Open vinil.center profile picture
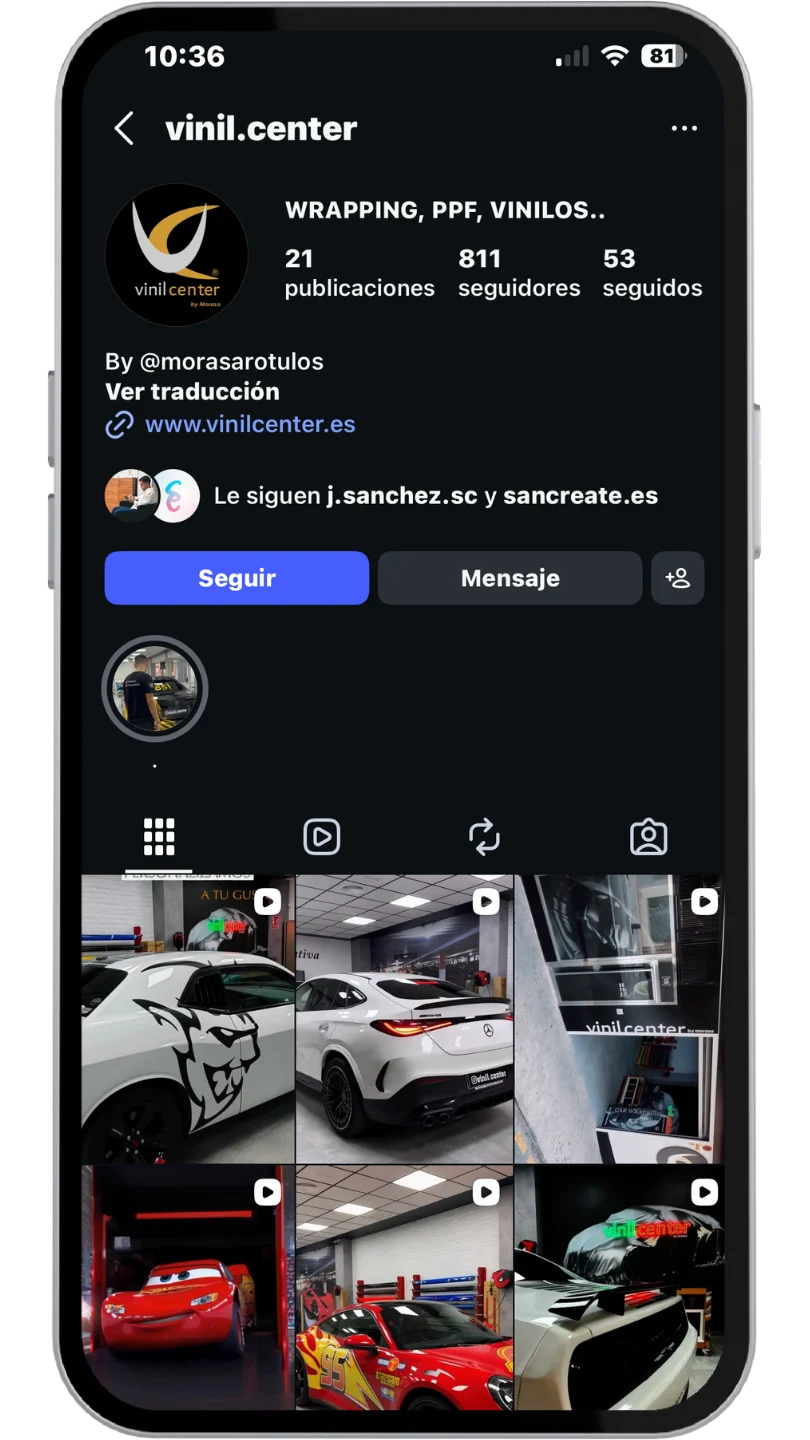The width and height of the screenshot is (810, 1440). 176,255
